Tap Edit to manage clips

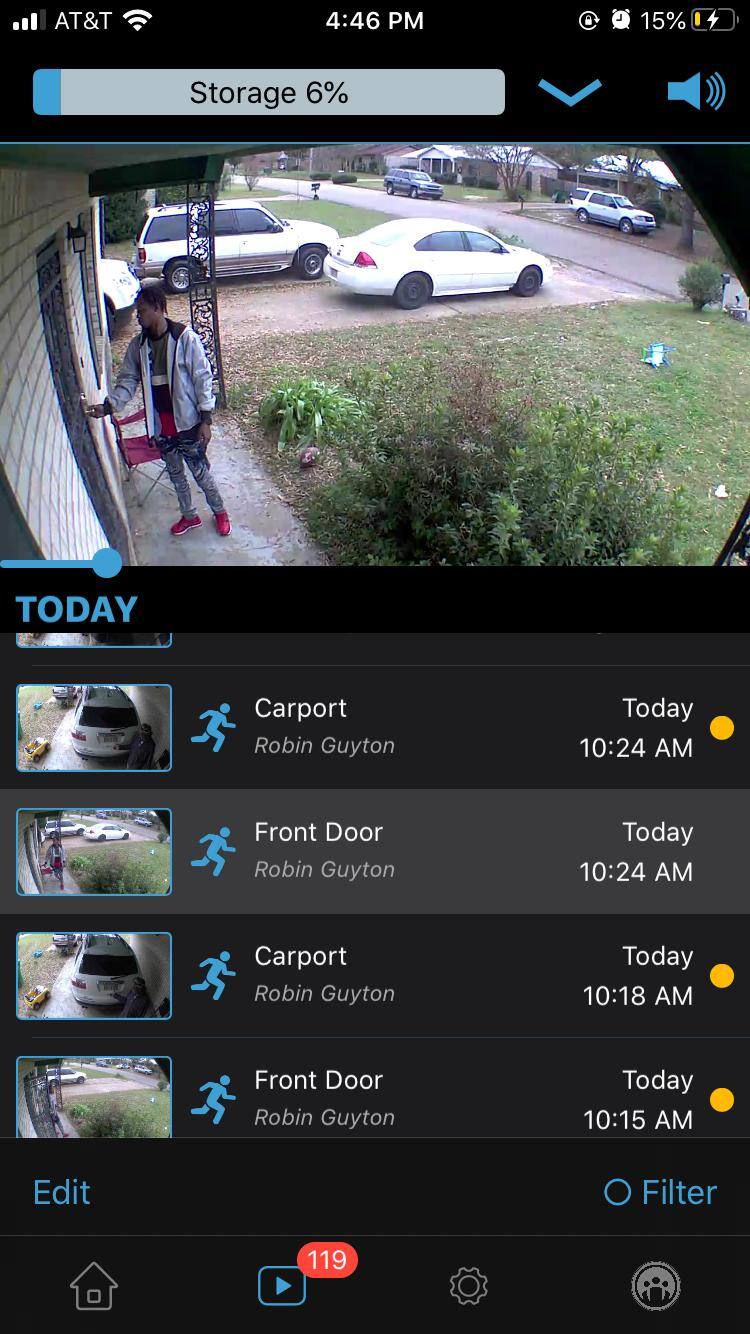(x=62, y=1192)
